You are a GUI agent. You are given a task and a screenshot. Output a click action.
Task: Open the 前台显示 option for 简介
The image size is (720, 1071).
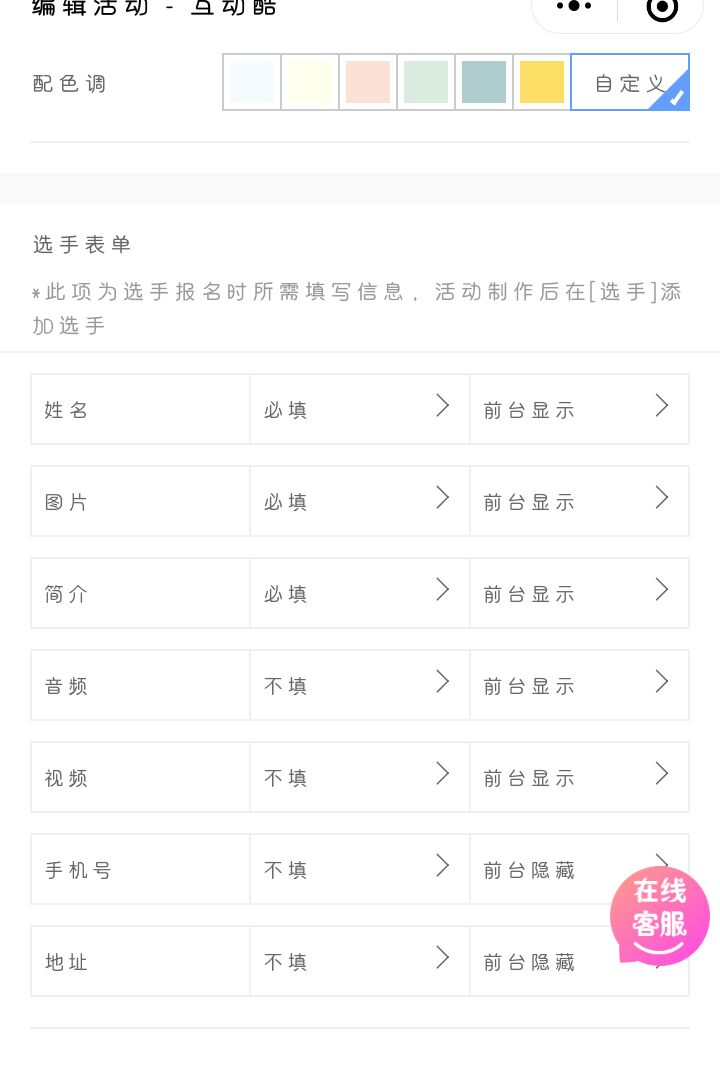[x=579, y=593]
